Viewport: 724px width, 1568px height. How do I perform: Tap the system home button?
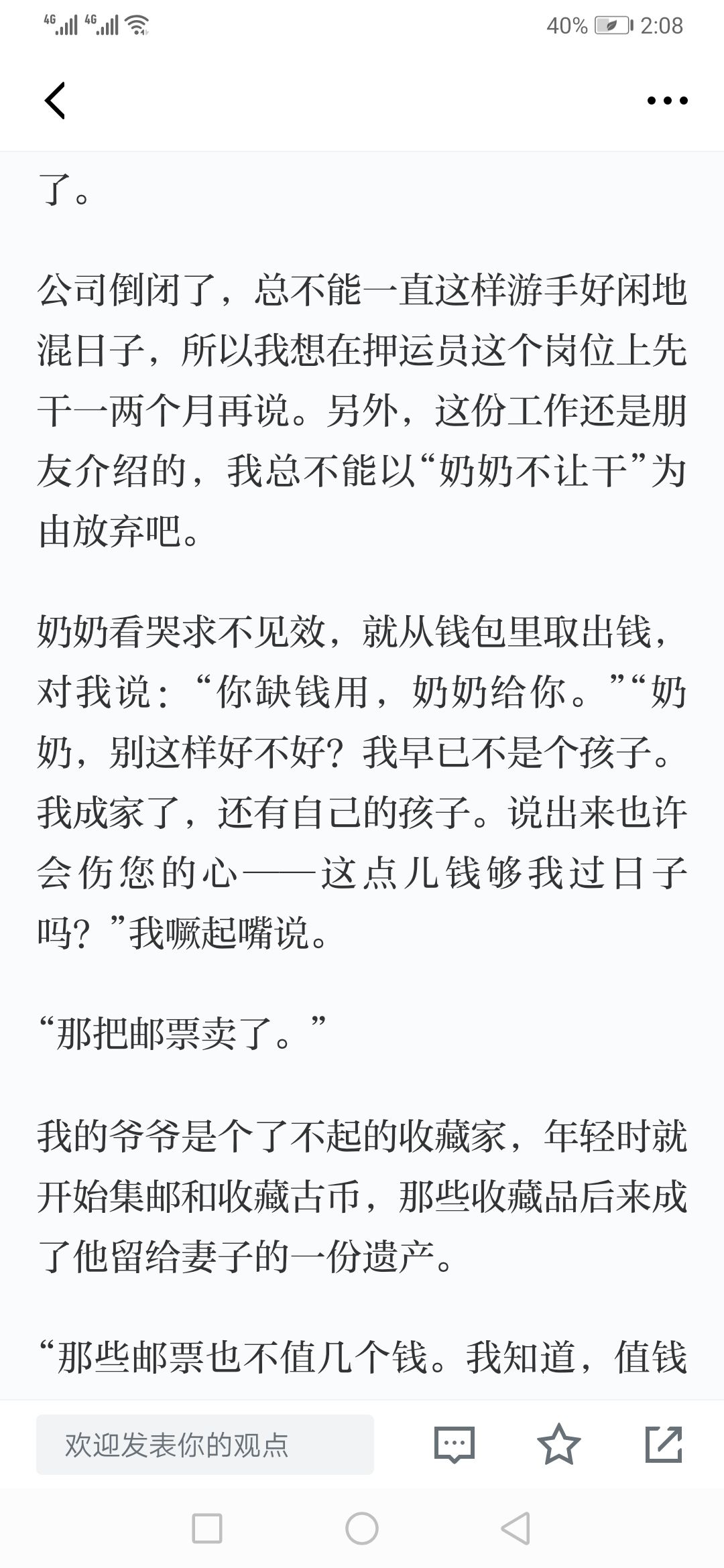click(362, 1529)
